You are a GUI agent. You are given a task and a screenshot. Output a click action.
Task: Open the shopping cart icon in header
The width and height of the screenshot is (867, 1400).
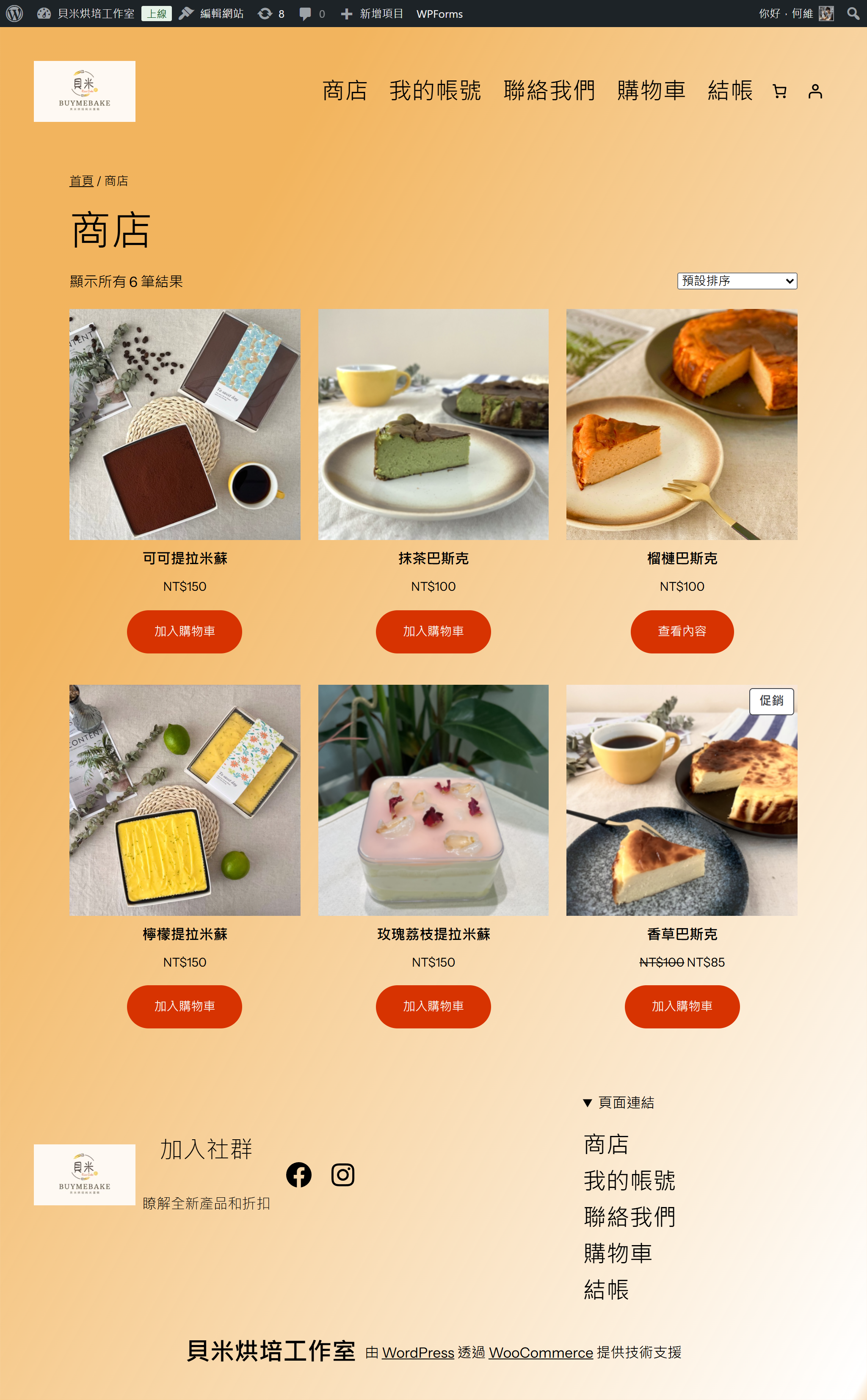tap(779, 91)
